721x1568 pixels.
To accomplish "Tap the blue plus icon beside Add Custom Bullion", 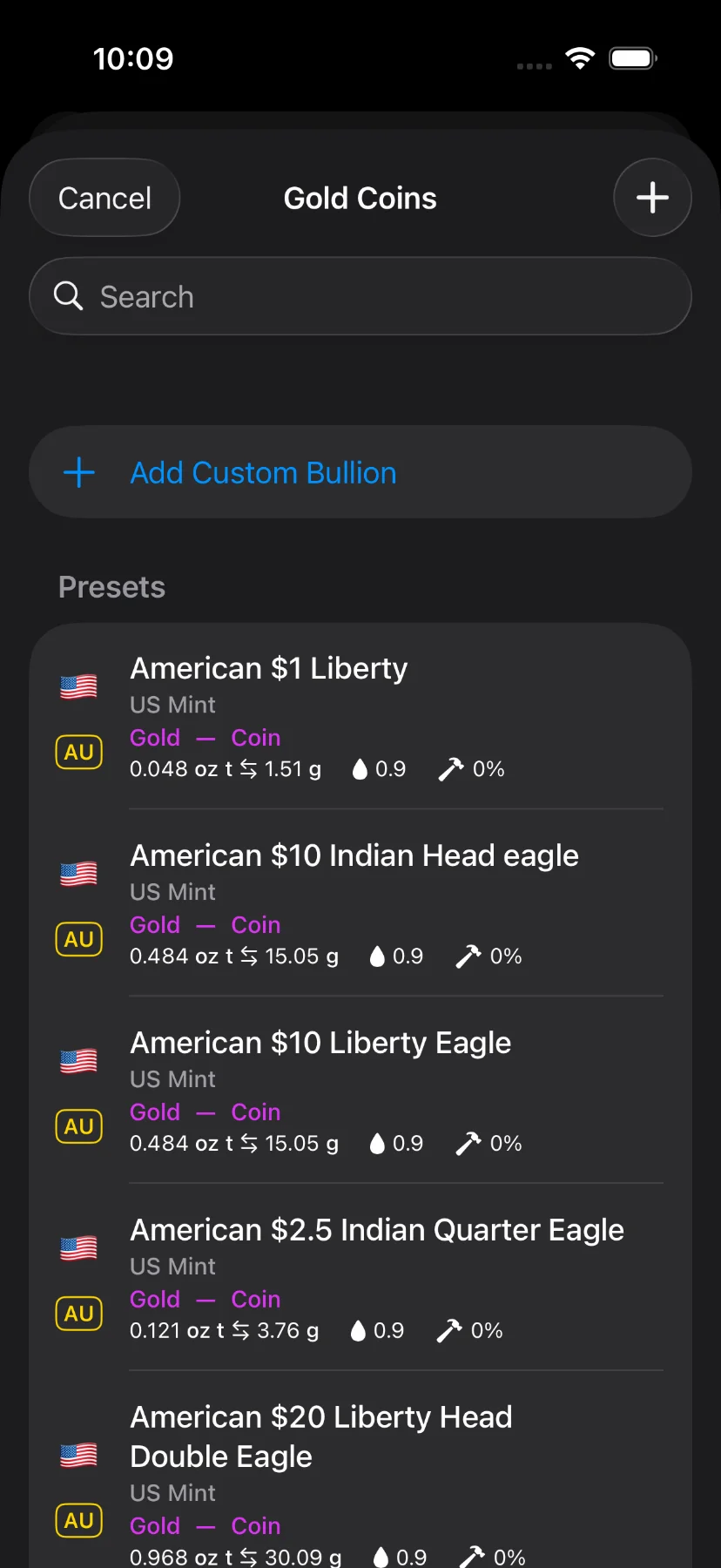I will (x=78, y=472).
